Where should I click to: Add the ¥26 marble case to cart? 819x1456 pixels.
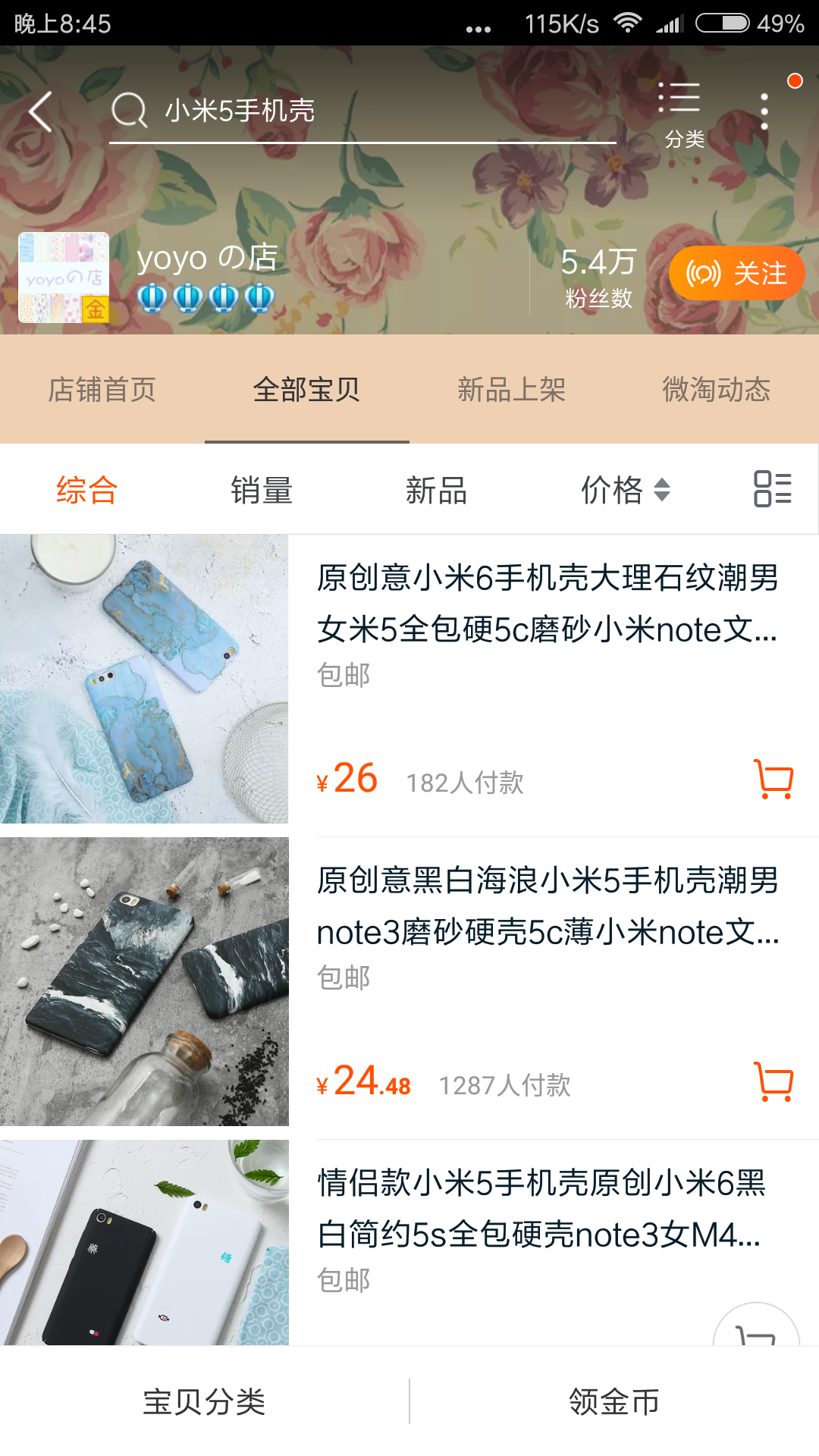point(773,780)
